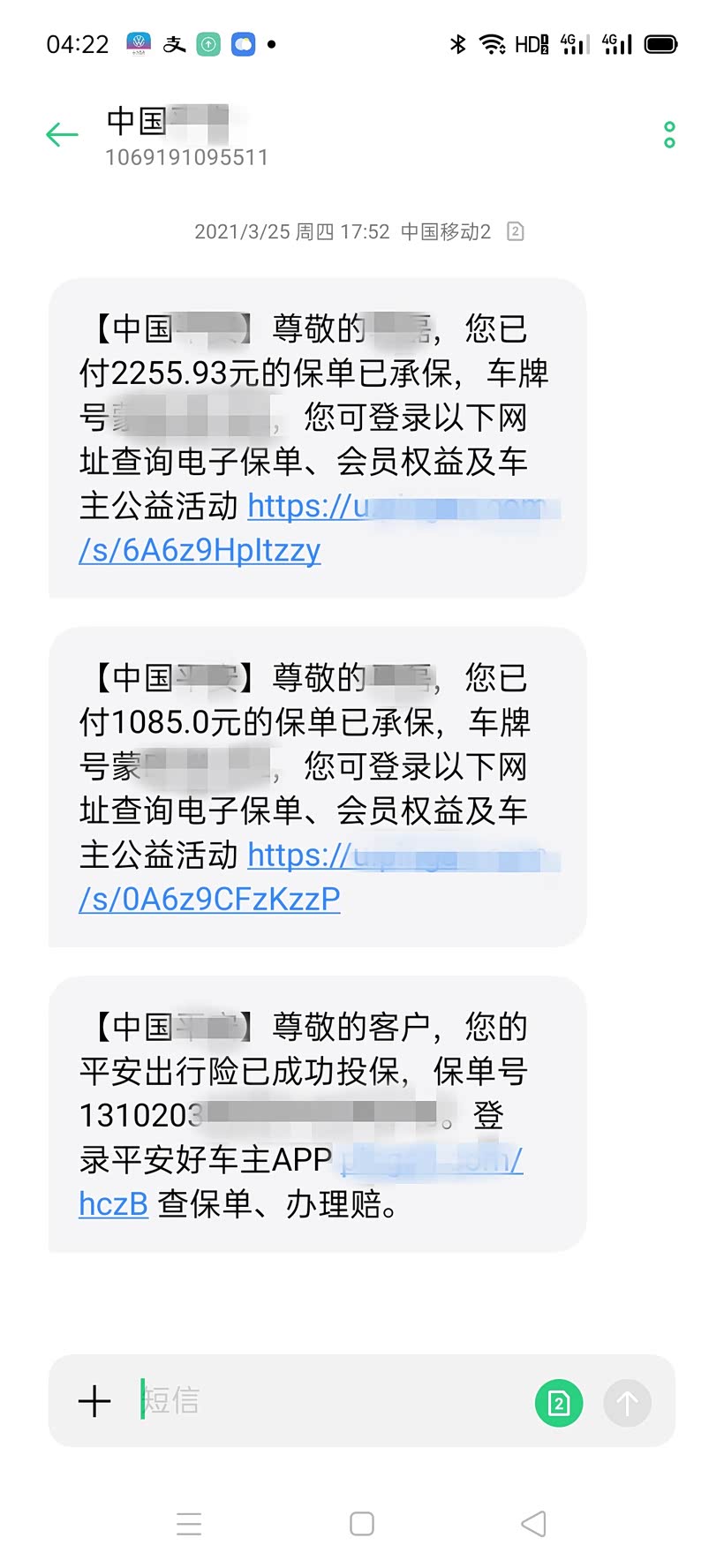Open the hczB policy link
This screenshot has width=724, height=1568.
point(112,1204)
